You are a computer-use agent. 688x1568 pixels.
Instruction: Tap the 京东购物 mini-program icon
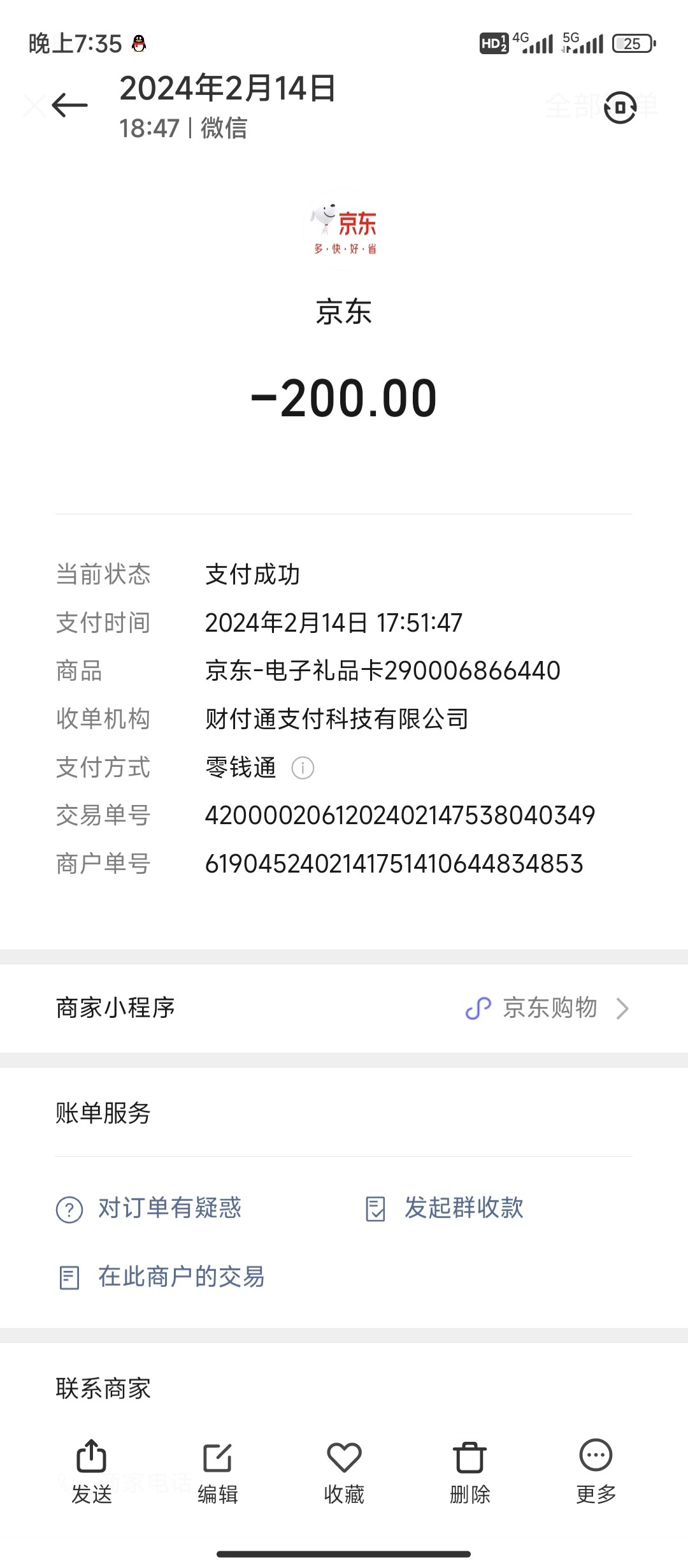tap(477, 1008)
